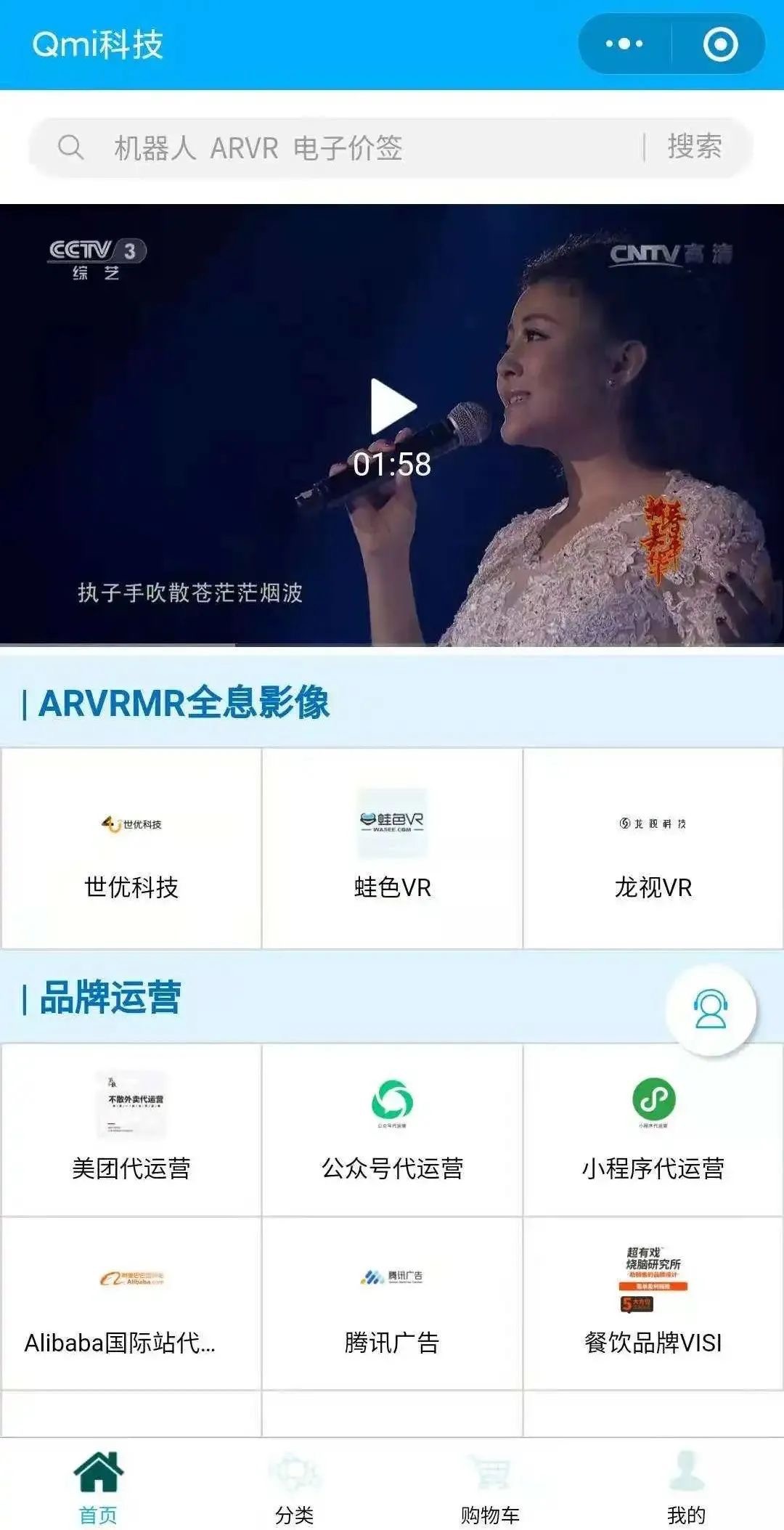This screenshot has height=1530, width=784.
Task: Click the 搜索 search button
Action: 695,147
